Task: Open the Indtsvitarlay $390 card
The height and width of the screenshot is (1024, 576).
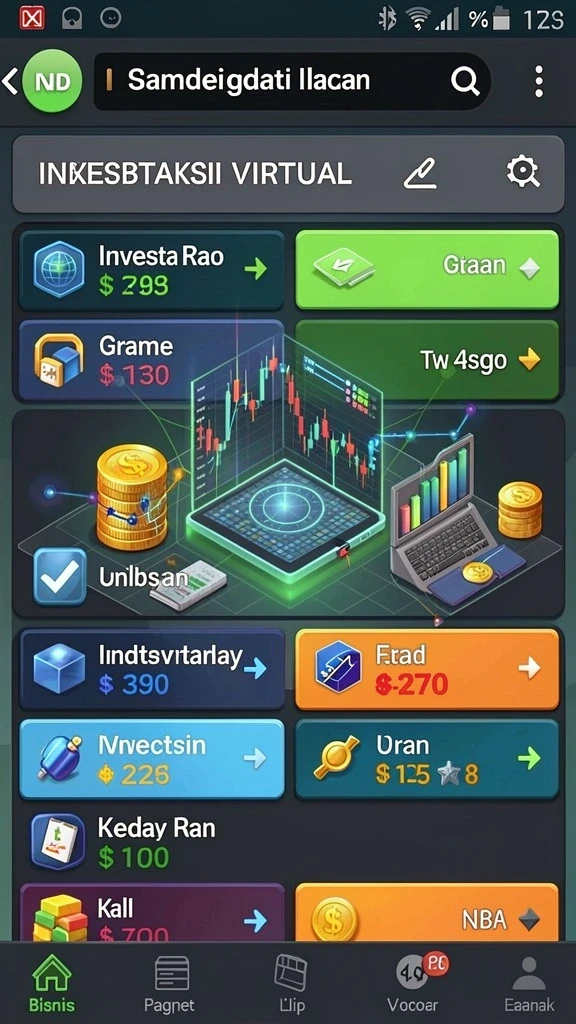Action: tap(152, 669)
